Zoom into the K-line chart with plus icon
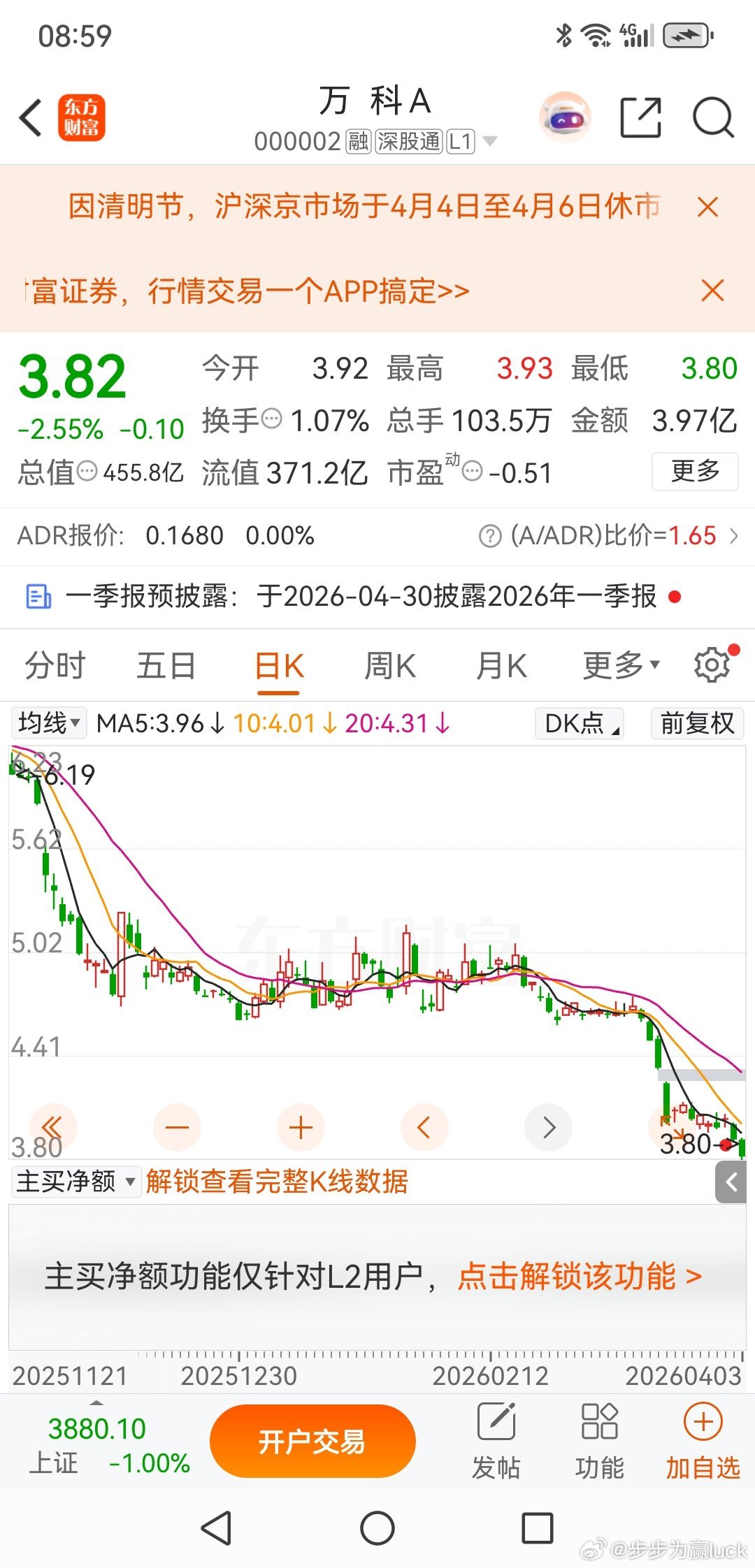Viewport: 755px width, 1568px height. click(301, 1127)
